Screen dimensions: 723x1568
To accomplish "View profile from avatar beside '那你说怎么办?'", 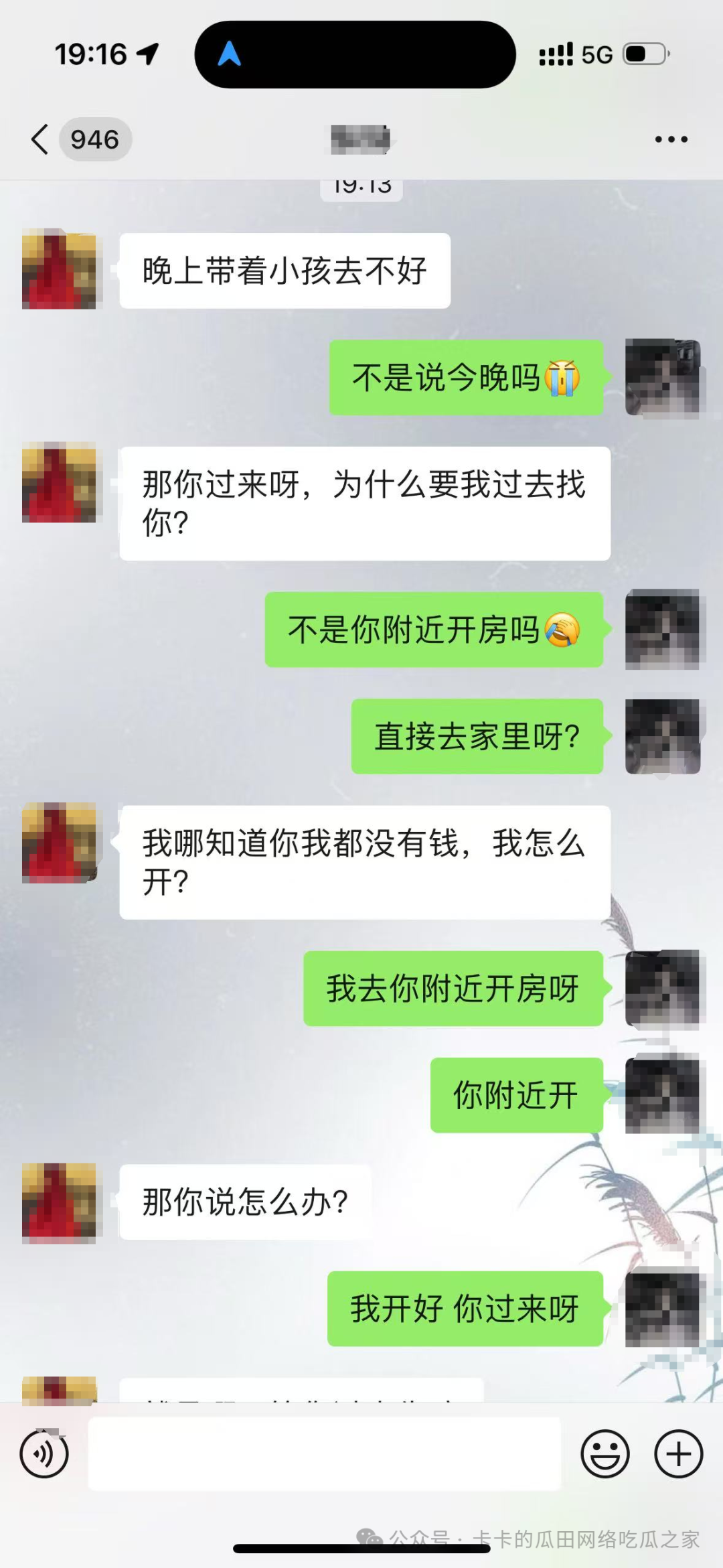I will 59,1203.
